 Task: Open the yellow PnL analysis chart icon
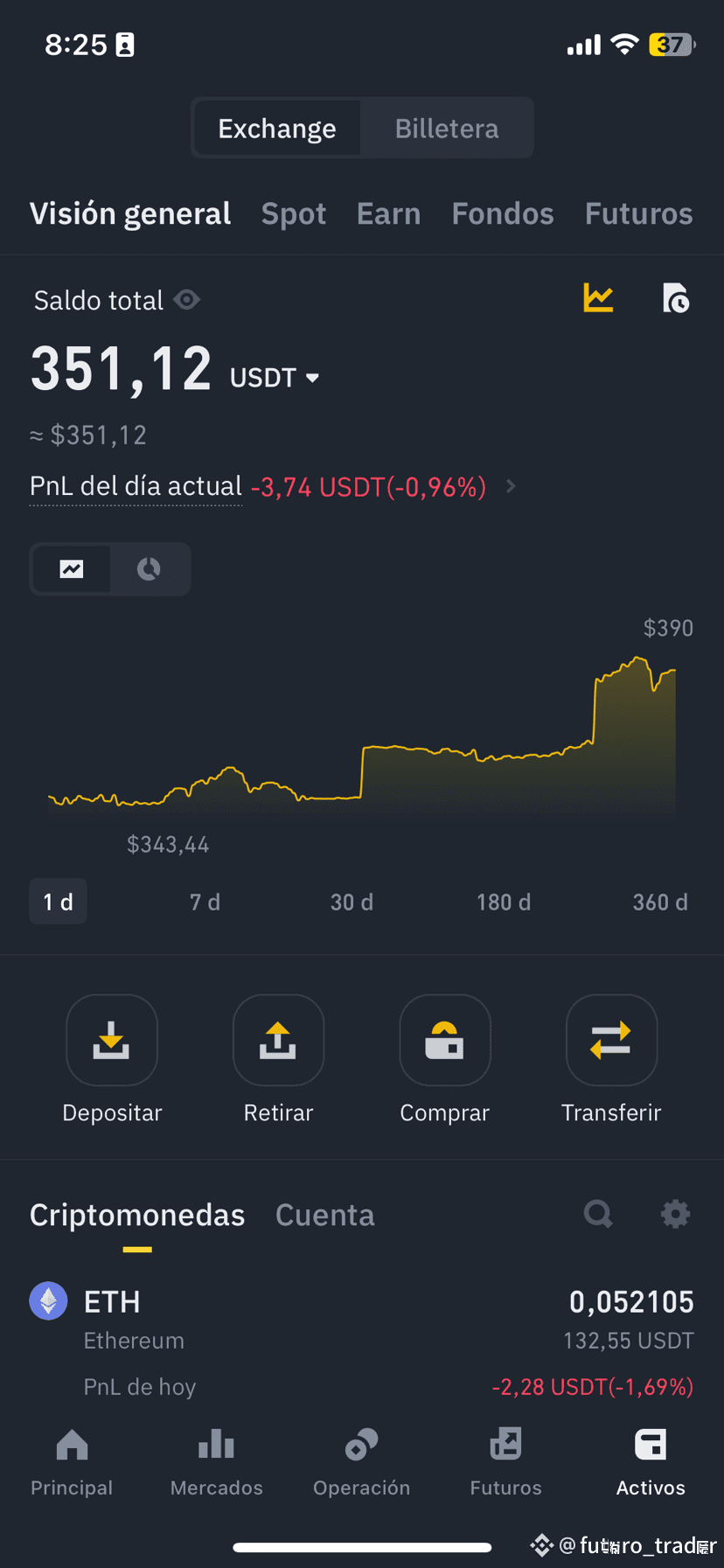click(x=599, y=298)
